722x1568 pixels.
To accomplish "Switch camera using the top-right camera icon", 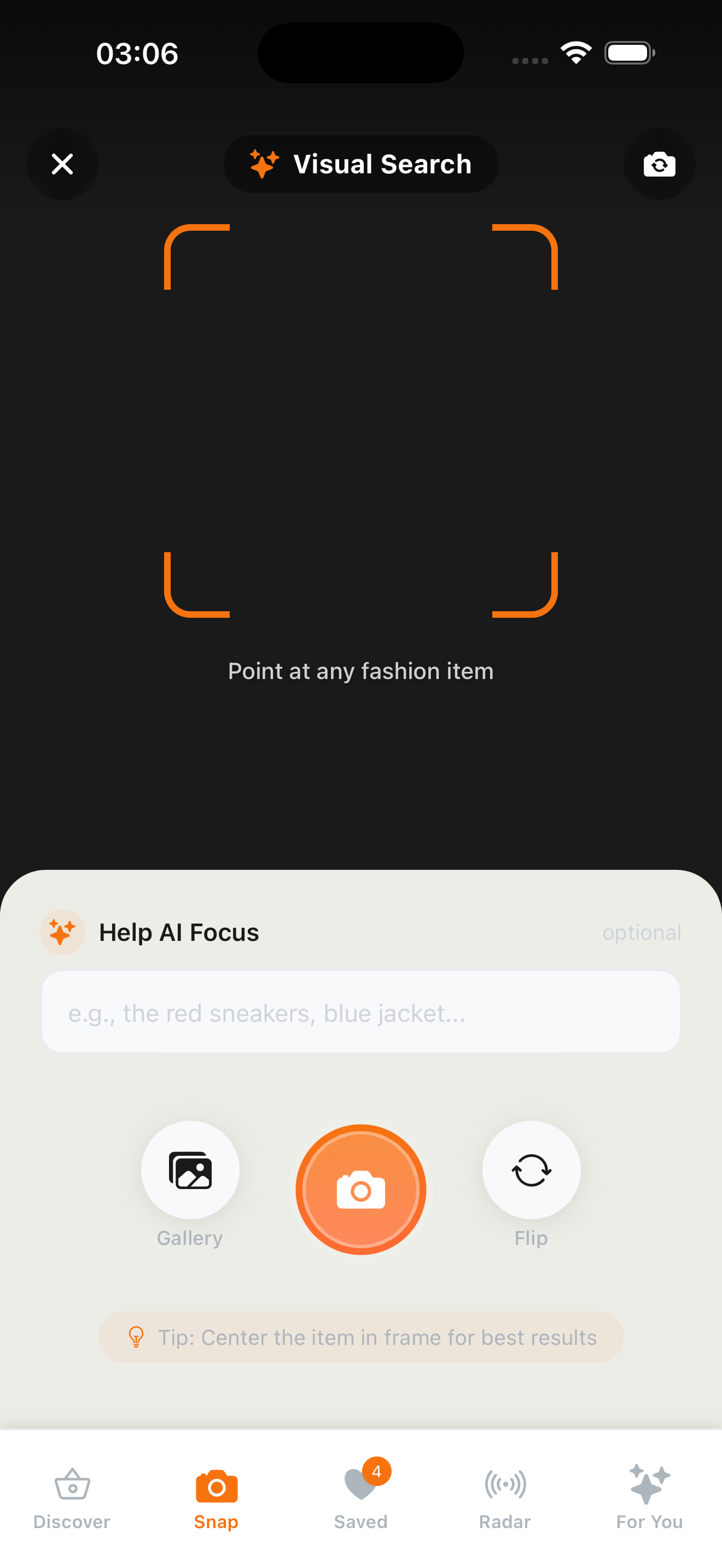I will (659, 163).
